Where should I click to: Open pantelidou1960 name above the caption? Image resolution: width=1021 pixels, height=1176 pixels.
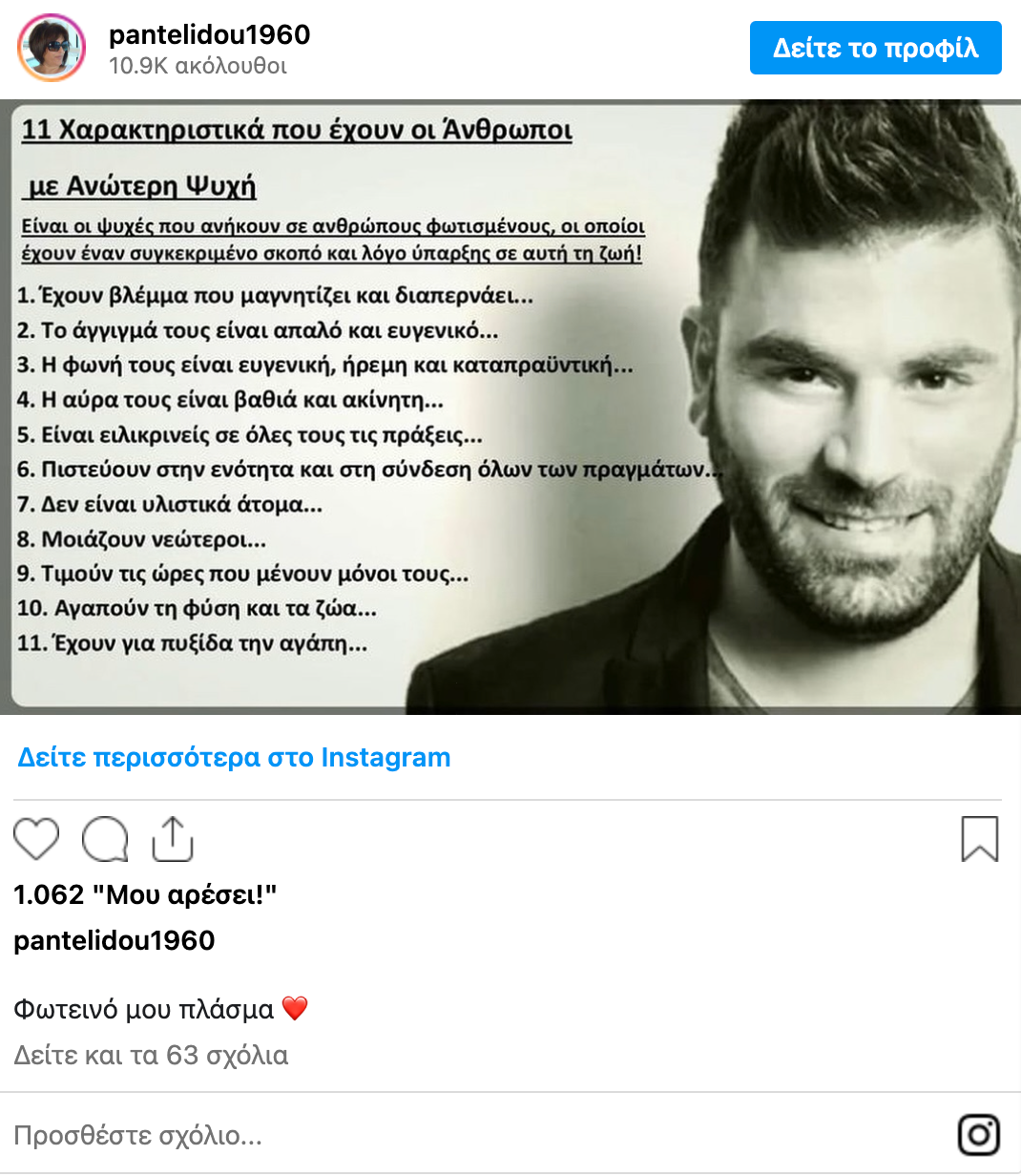coord(115,940)
